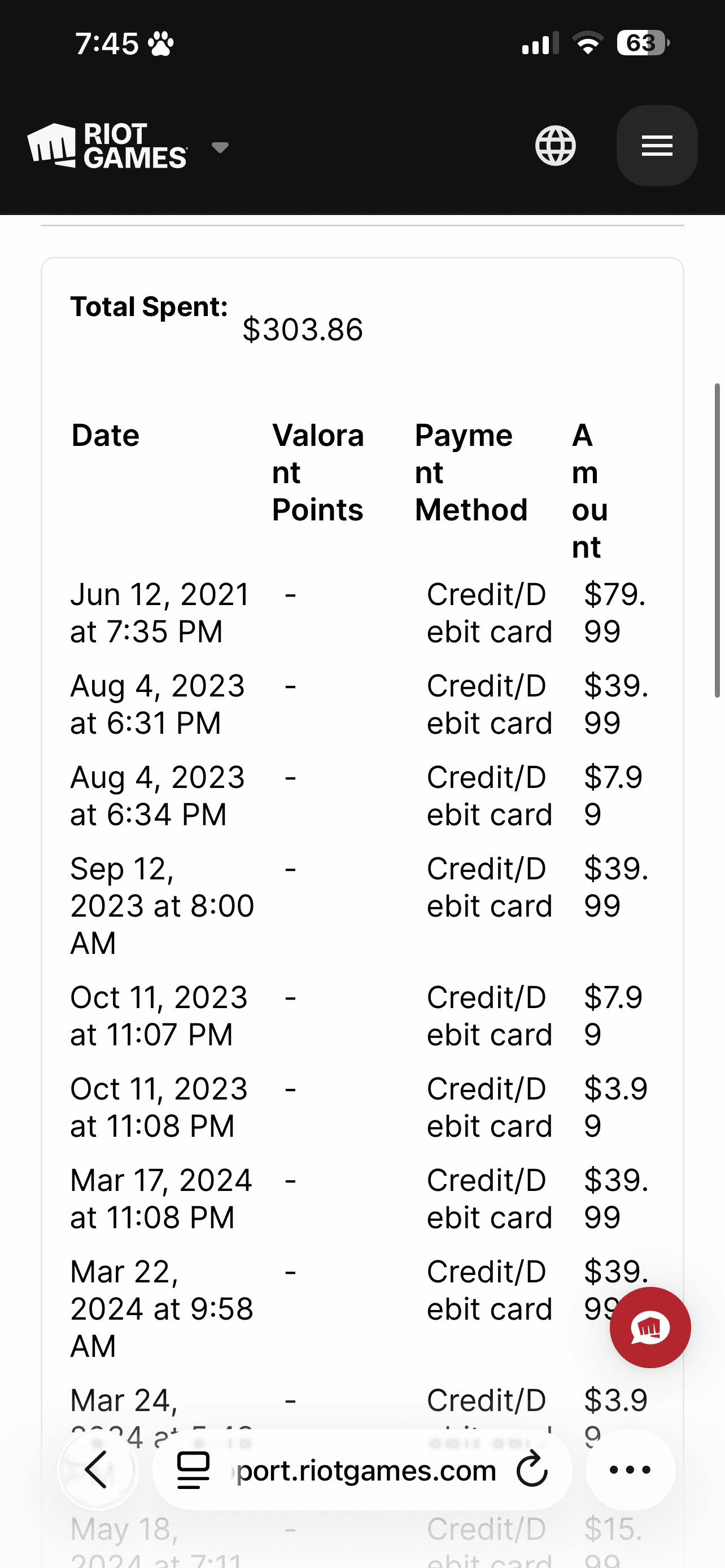This screenshot has height=1568, width=725.
Task: Open the hamburger menu
Action: (657, 146)
